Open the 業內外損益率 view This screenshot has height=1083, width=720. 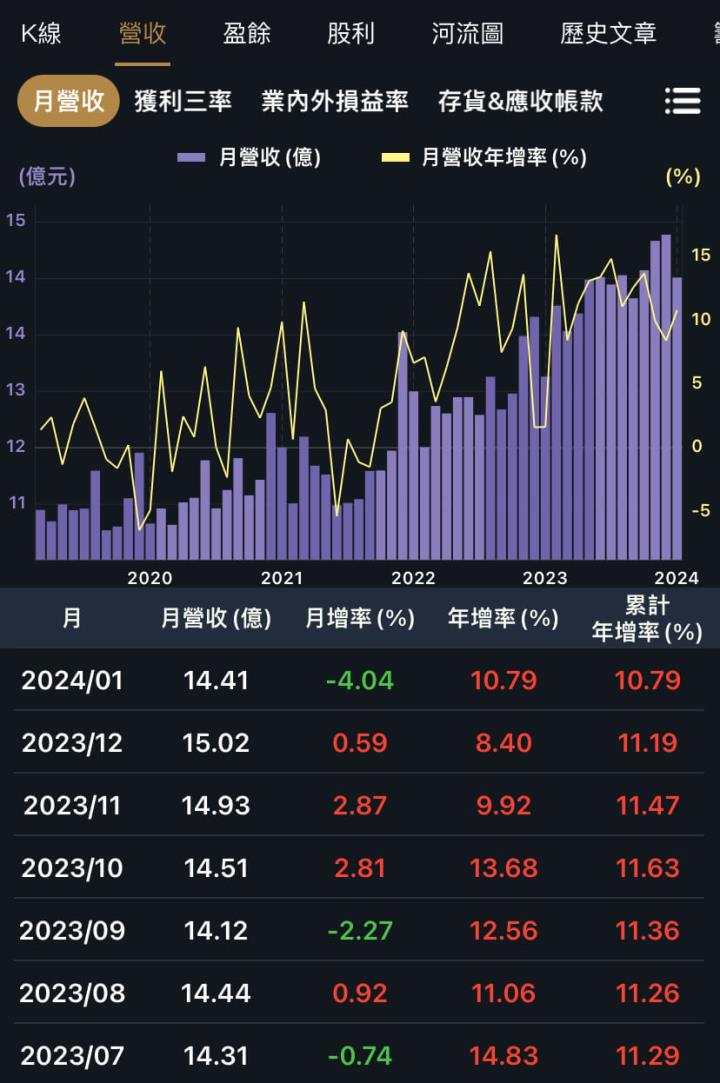pos(333,101)
